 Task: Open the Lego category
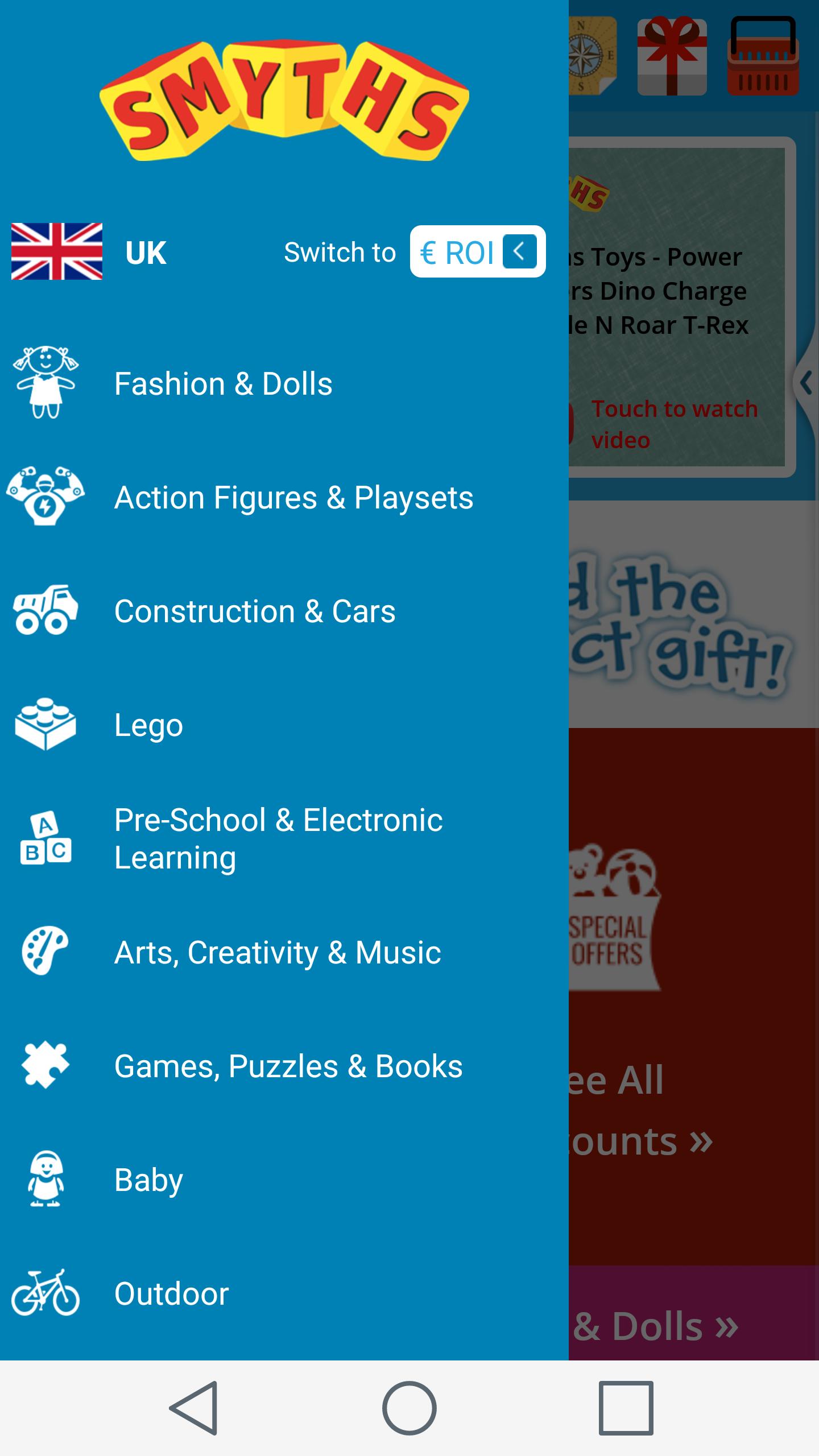tap(148, 725)
